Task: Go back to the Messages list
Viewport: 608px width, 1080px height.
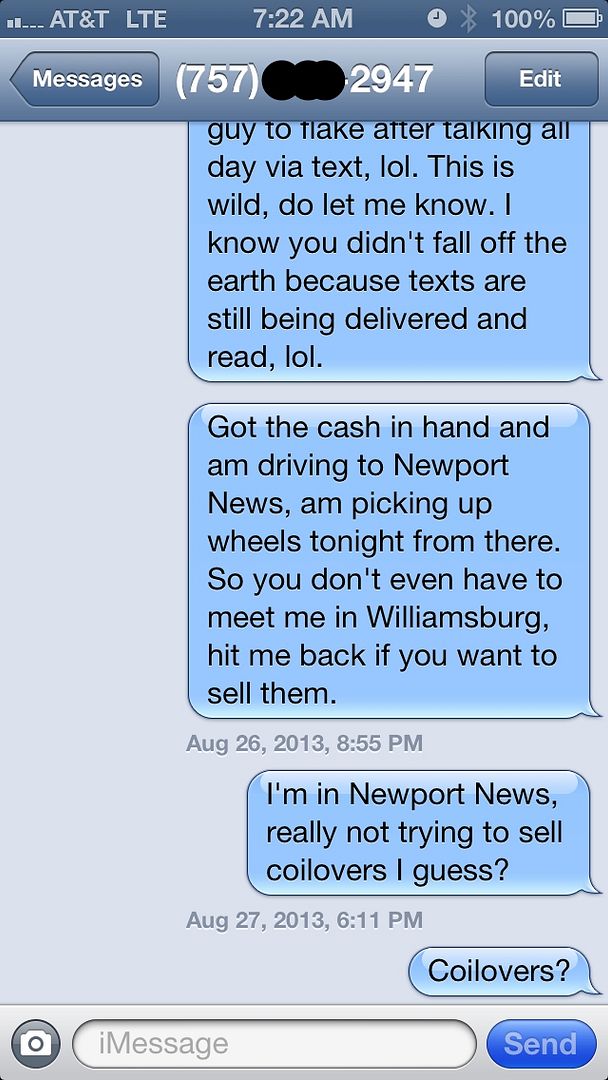Action: (85, 79)
